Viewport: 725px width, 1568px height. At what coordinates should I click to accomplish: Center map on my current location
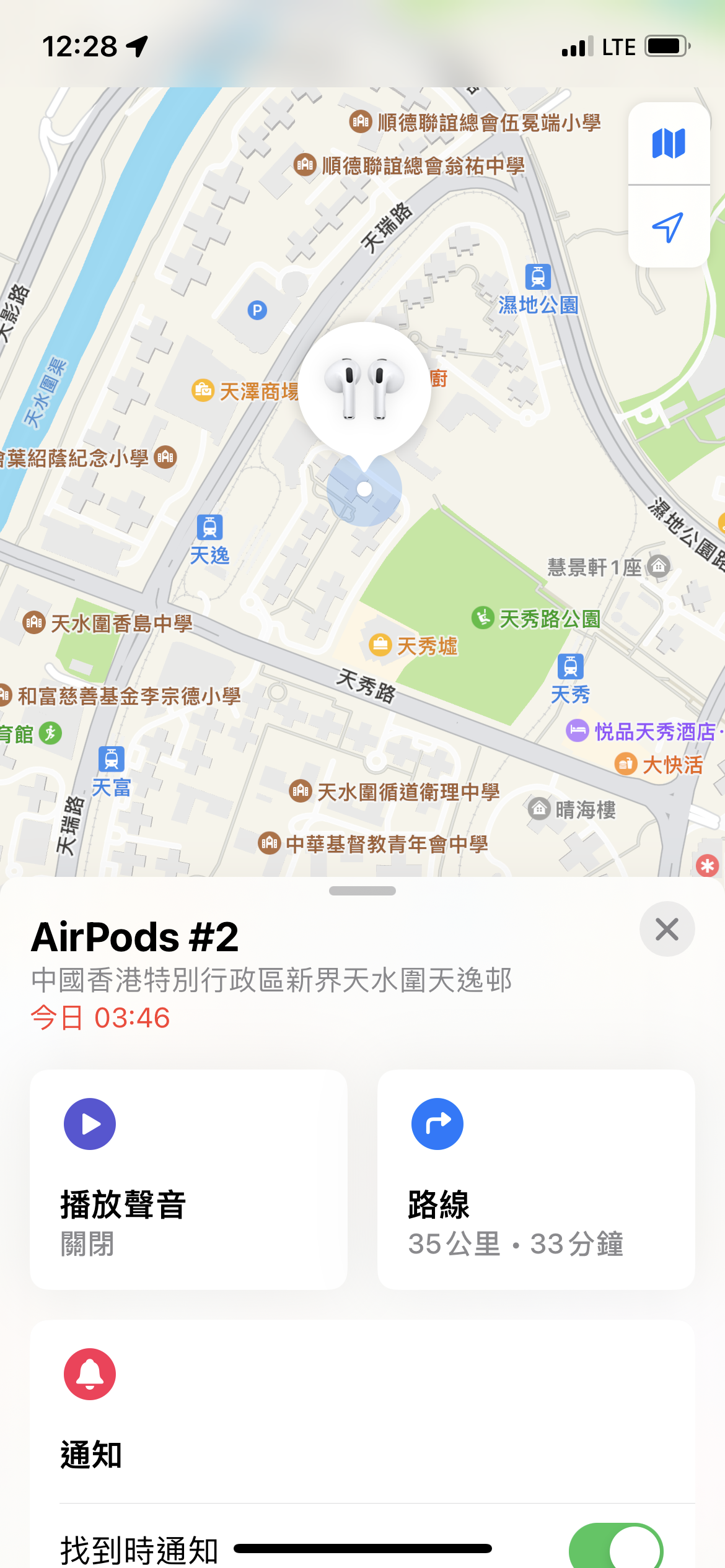click(x=668, y=227)
